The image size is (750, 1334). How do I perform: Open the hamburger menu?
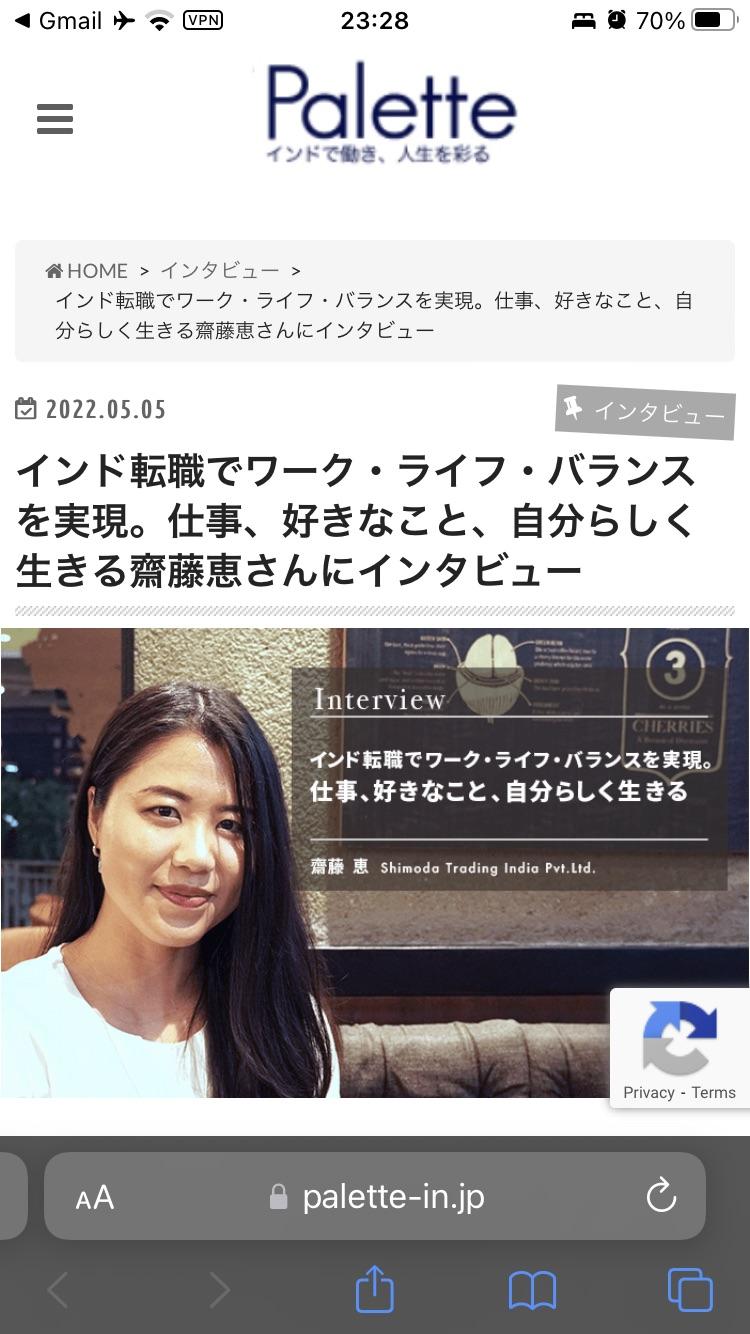(55, 119)
